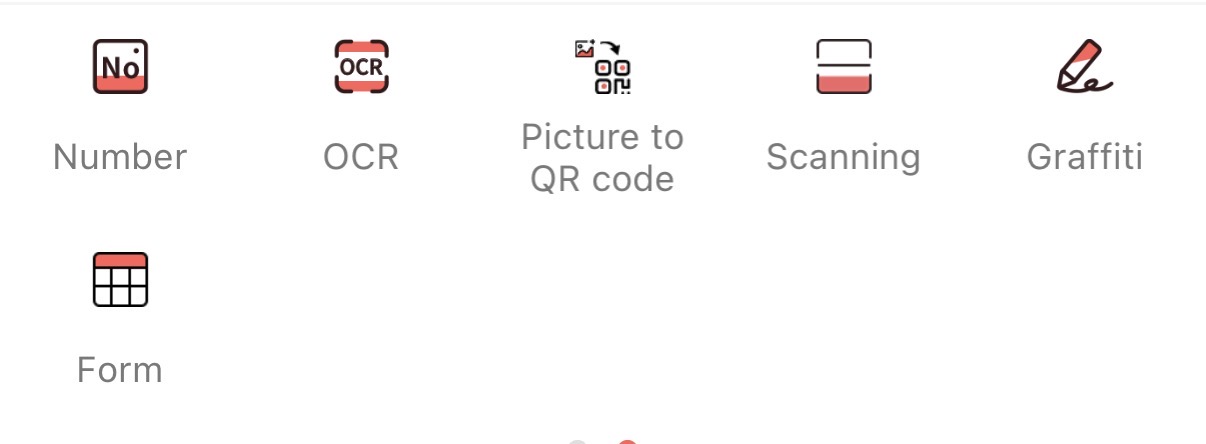Go to first page via gray indicator dot
The image size is (1206, 444).
pos(577,441)
